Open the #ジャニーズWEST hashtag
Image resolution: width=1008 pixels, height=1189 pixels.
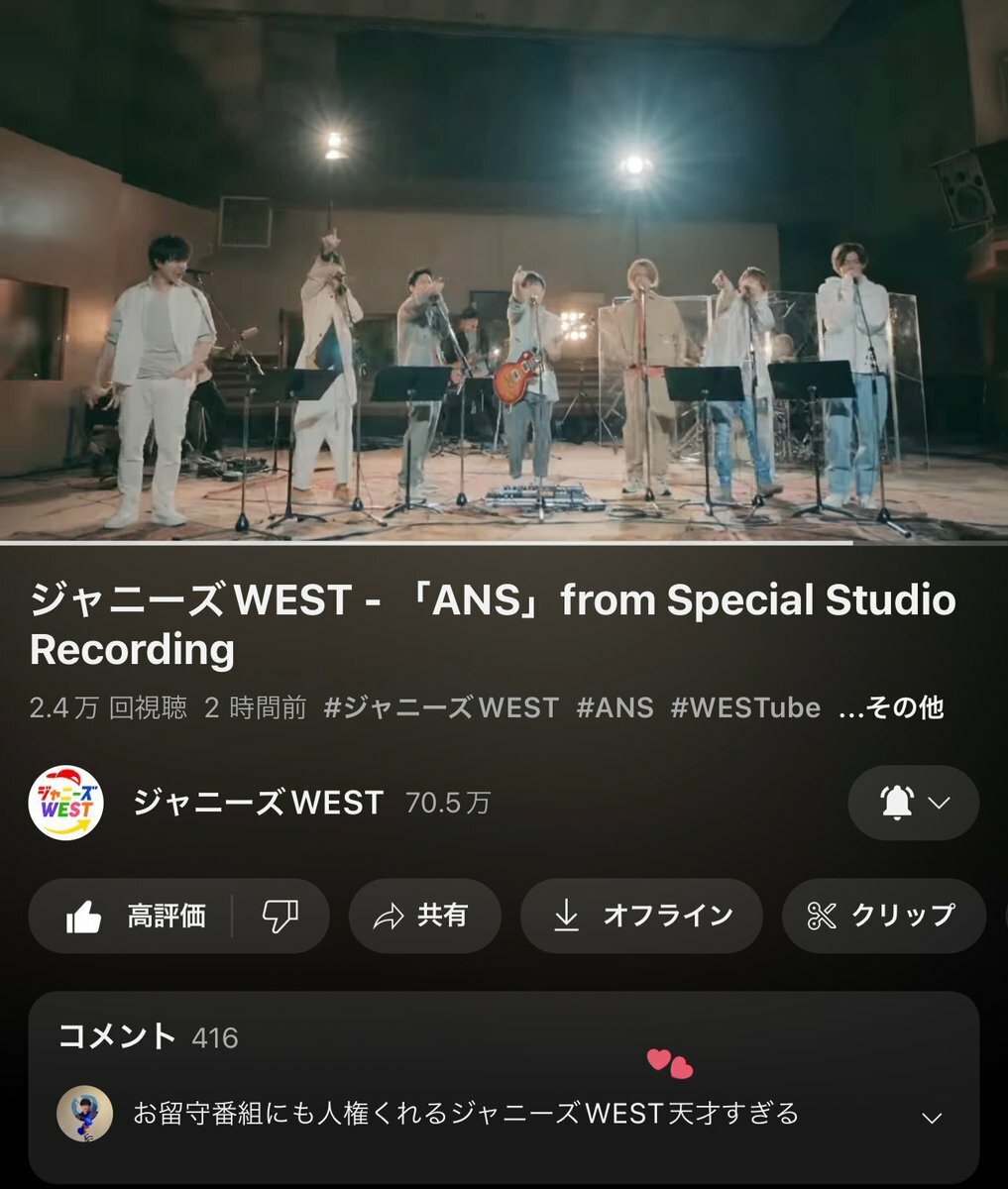coord(440,707)
